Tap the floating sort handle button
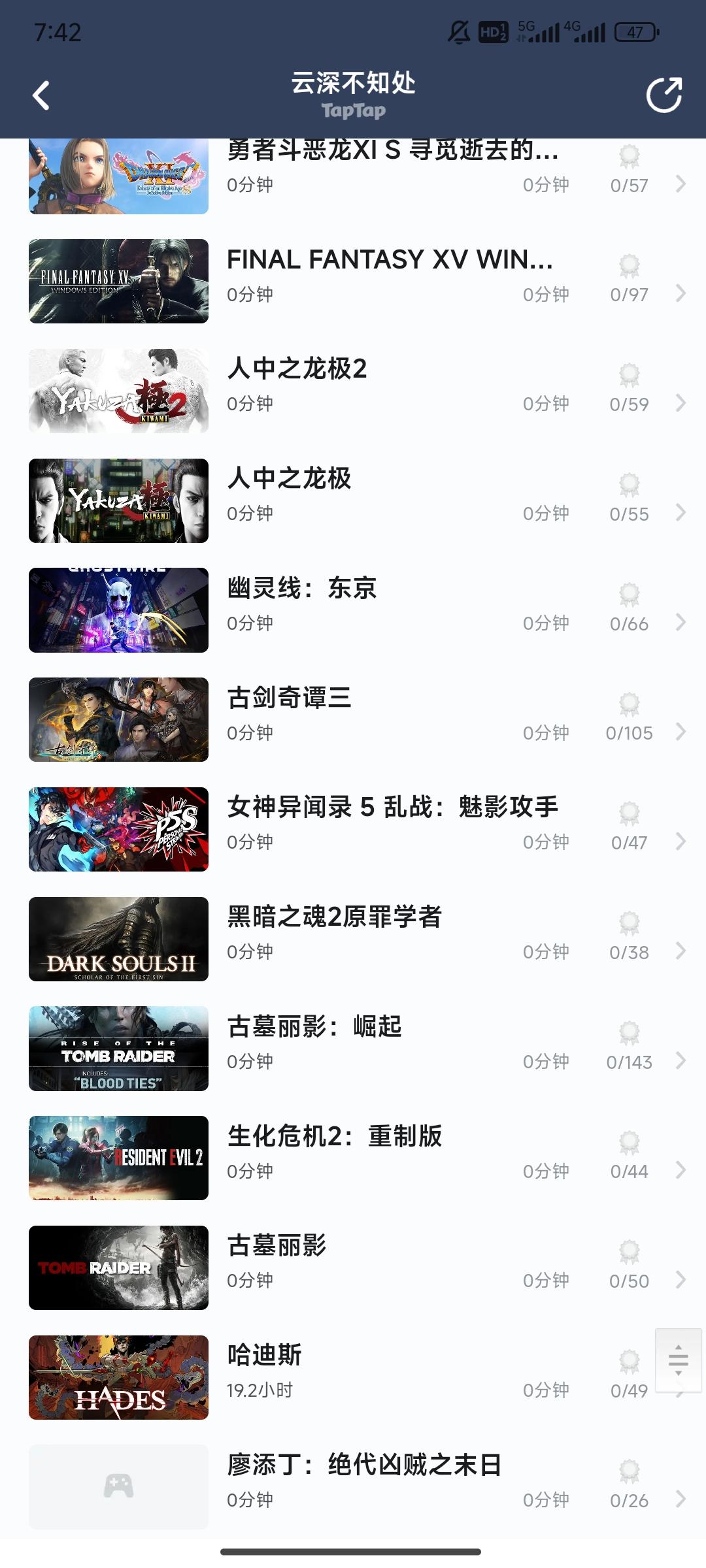Viewport: 706px width, 1568px height. 678,1360
